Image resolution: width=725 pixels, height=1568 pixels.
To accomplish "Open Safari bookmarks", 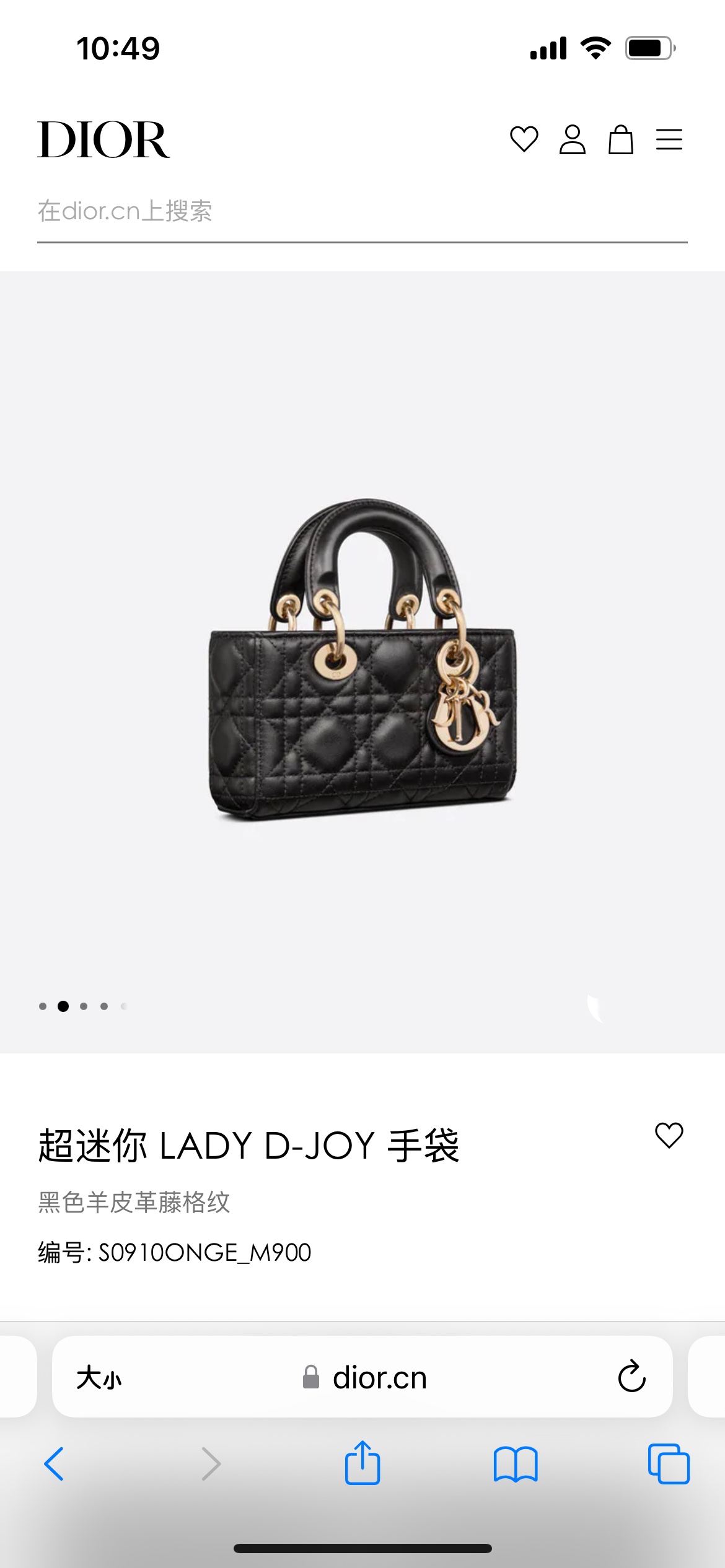I will (516, 1464).
